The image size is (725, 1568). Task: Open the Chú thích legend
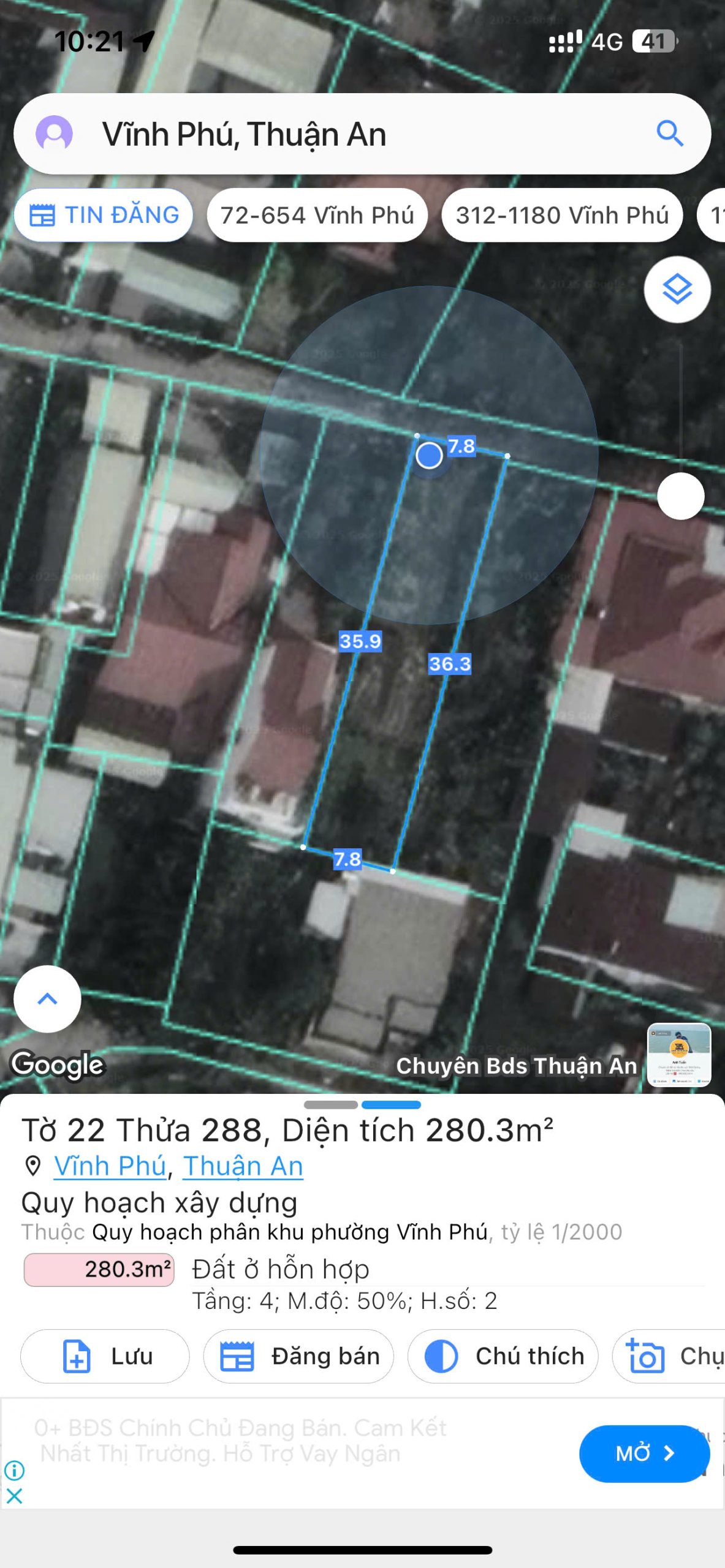click(503, 1356)
